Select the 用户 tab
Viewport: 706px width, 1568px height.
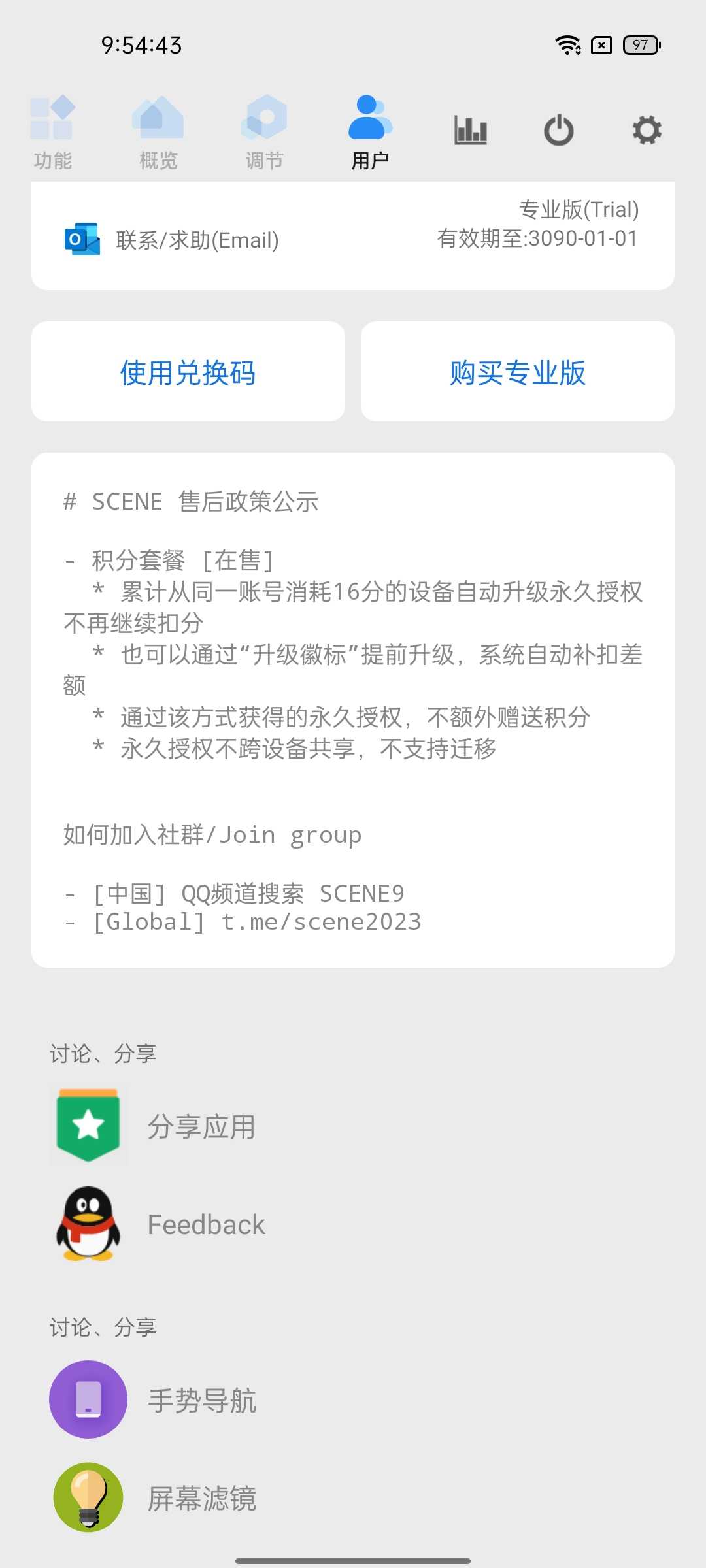tap(370, 133)
